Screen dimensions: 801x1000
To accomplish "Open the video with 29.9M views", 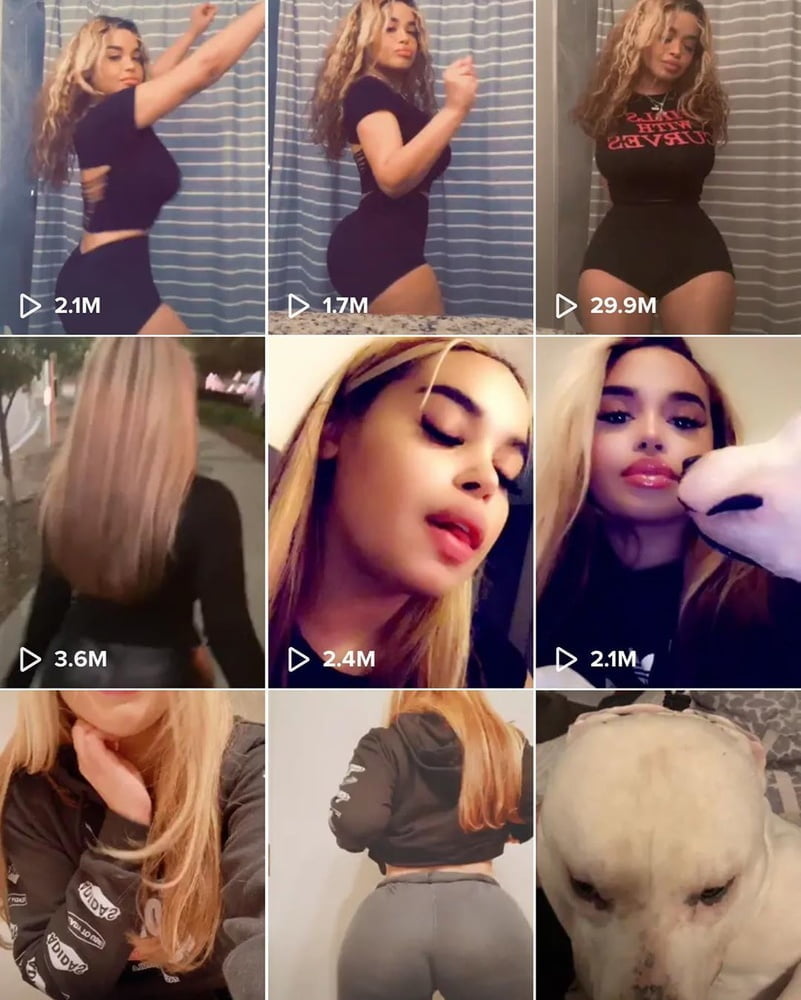I will [x=668, y=167].
